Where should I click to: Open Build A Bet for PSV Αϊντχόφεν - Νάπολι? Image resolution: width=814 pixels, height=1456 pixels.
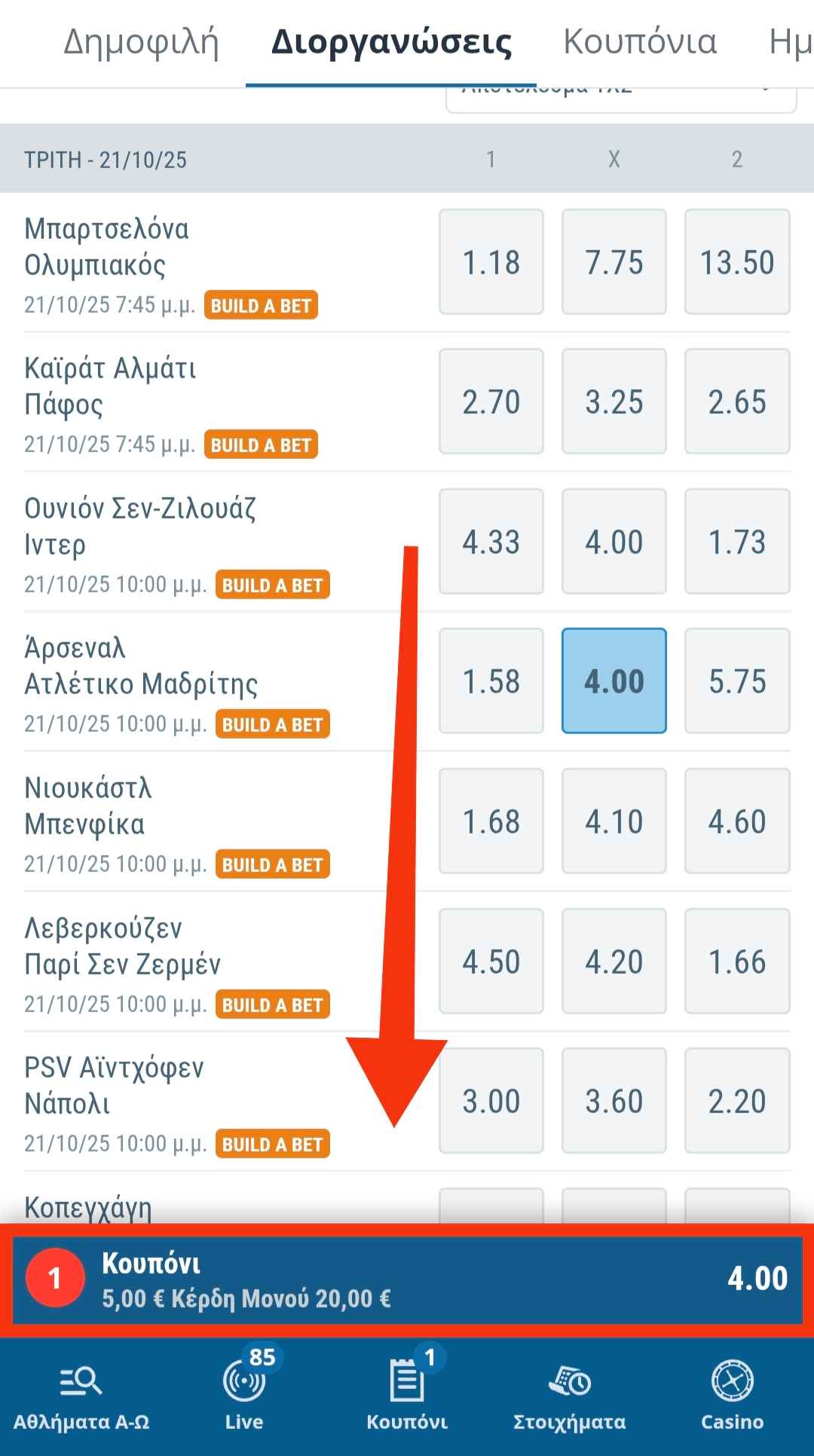[272, 1145]
